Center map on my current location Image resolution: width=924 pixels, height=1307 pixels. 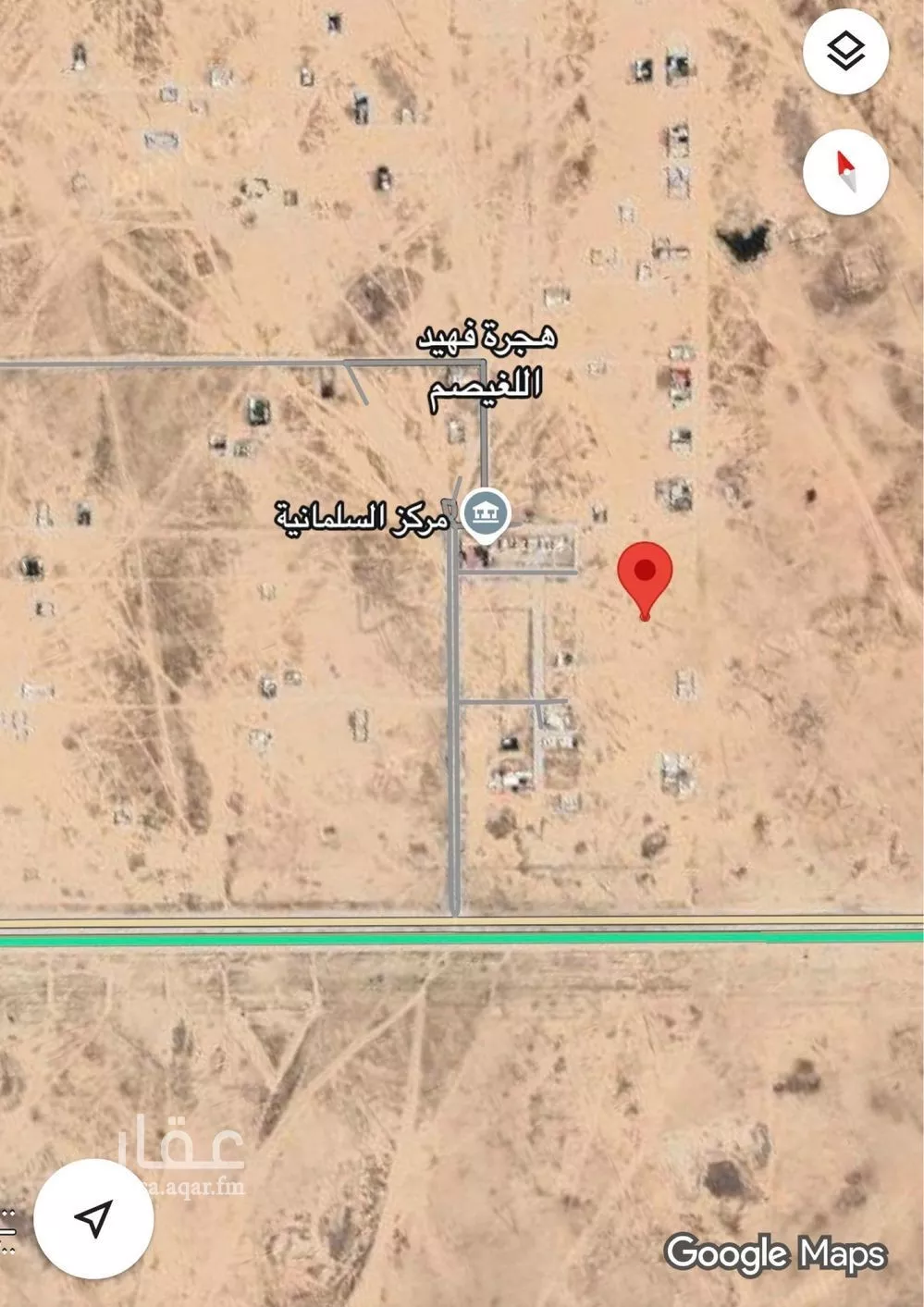[x=93, y=1218]
